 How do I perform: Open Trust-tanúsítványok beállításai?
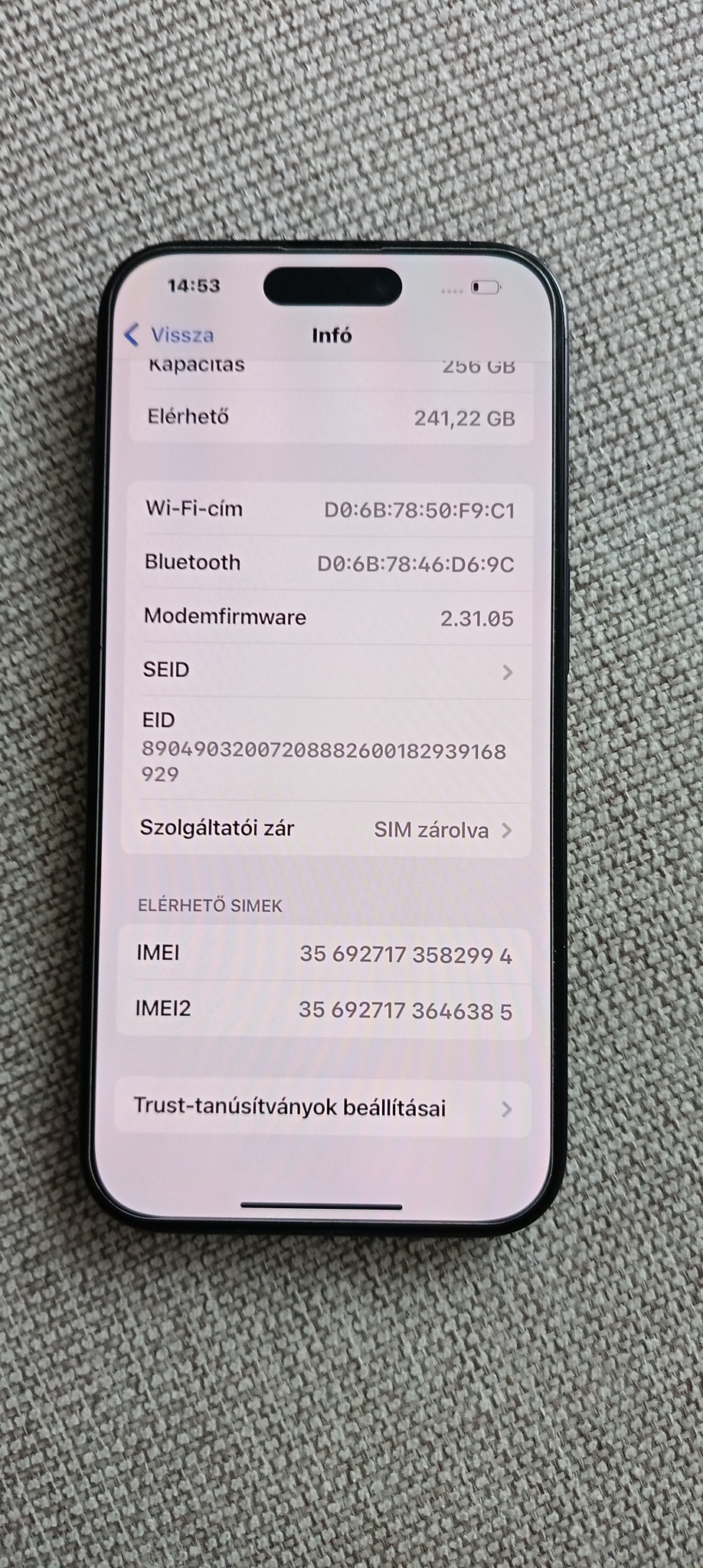(x=322, y=1108)
